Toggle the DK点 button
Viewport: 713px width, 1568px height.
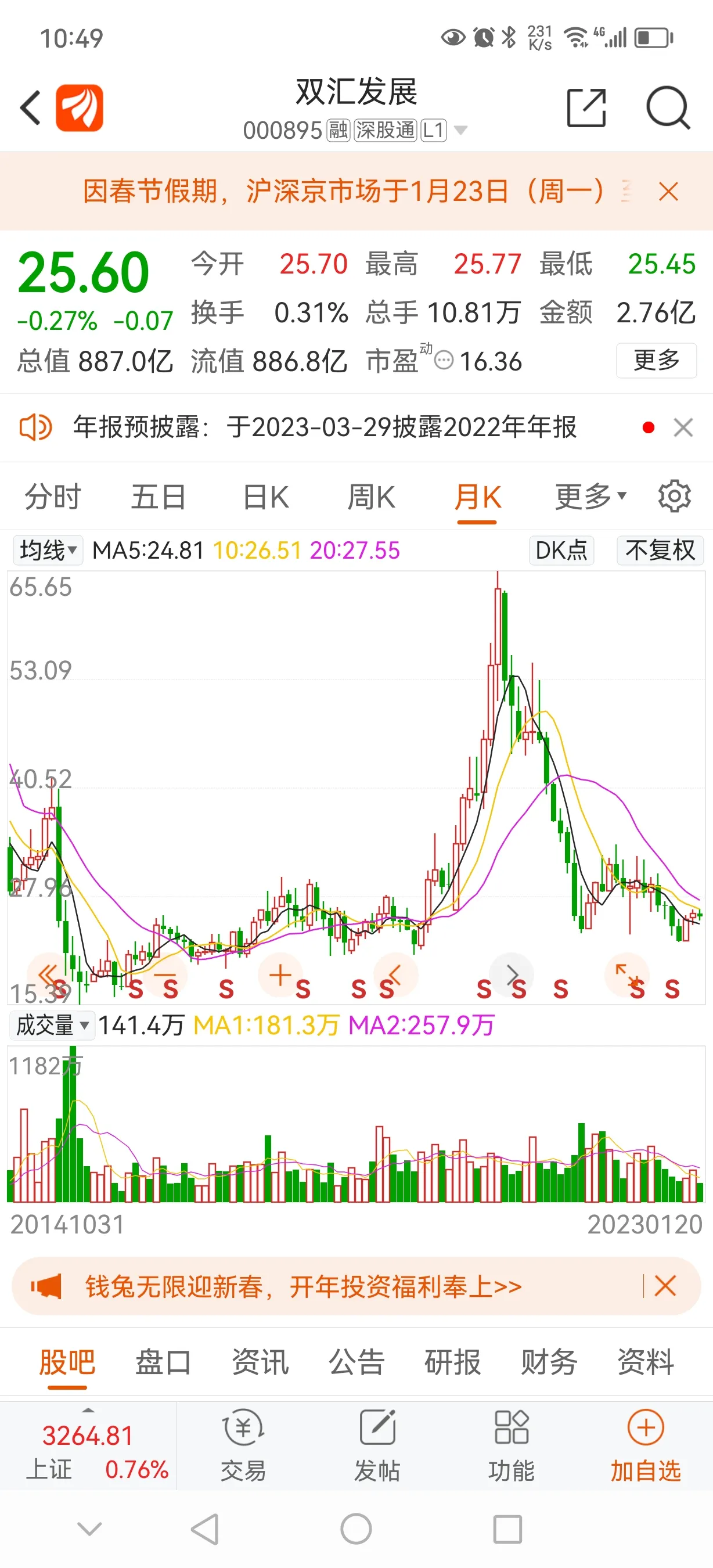point(561,551)
